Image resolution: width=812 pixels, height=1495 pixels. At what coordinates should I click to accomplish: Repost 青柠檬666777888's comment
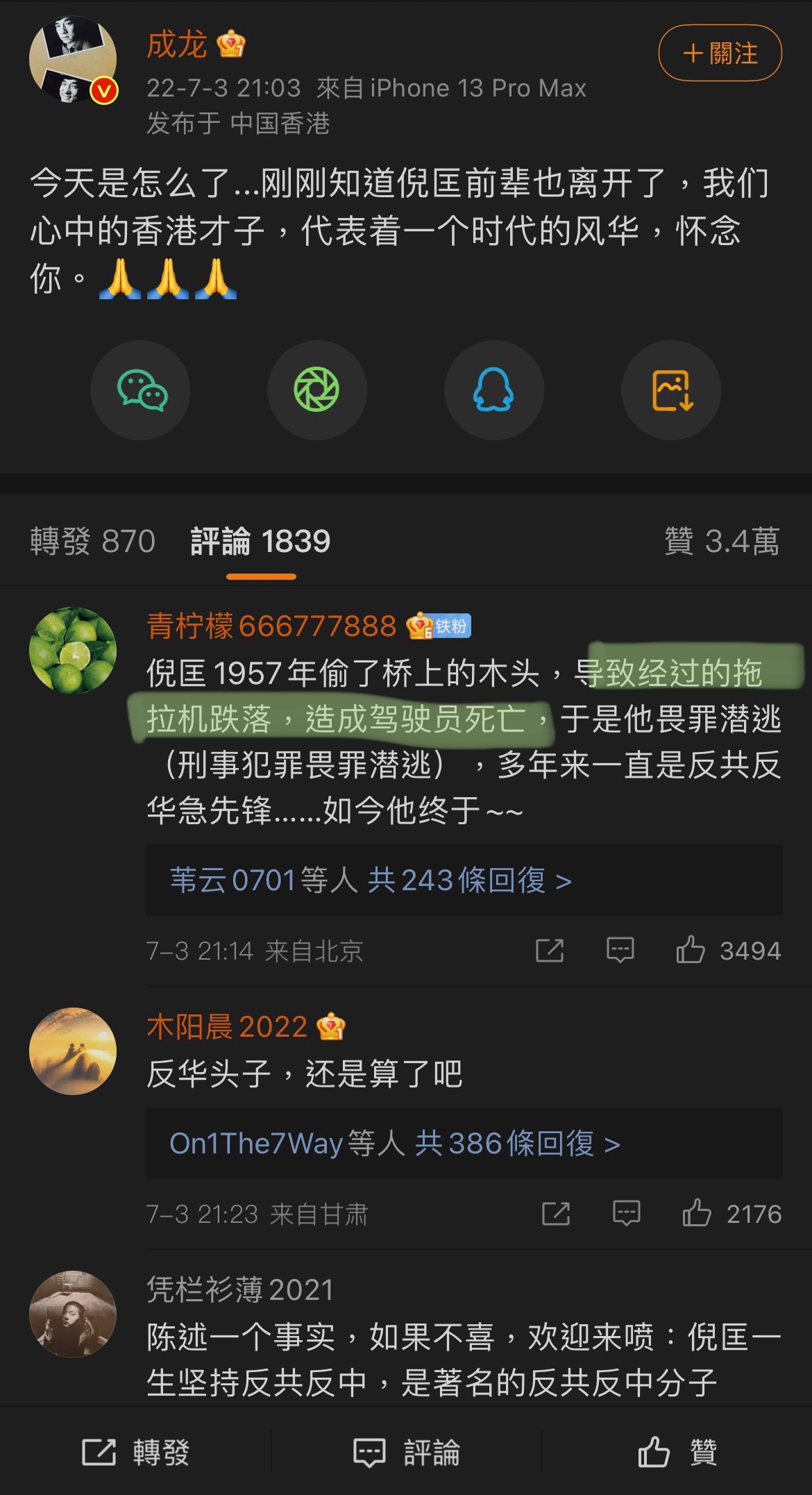point(550,950)
